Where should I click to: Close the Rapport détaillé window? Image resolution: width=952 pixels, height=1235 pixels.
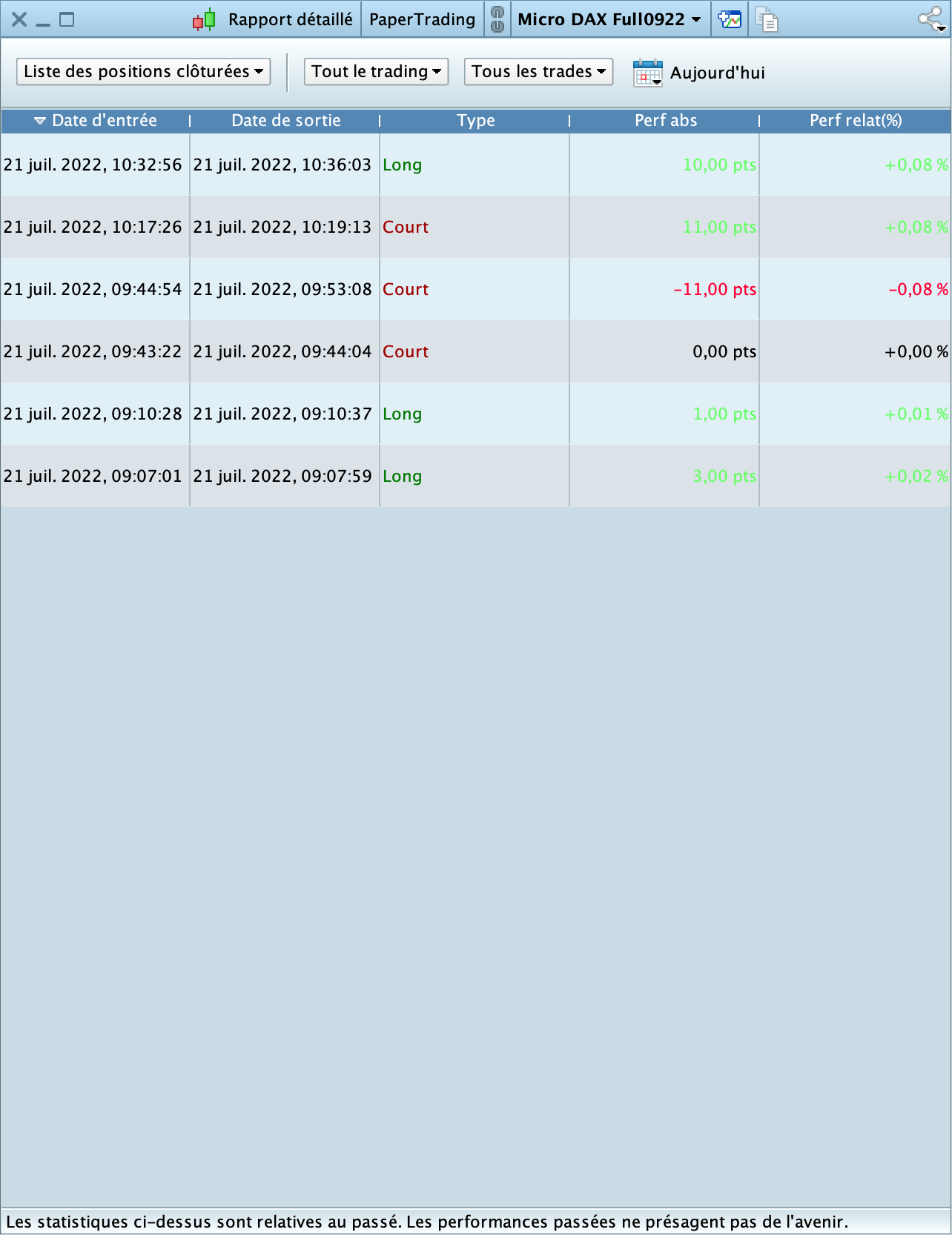pos(19,19)
